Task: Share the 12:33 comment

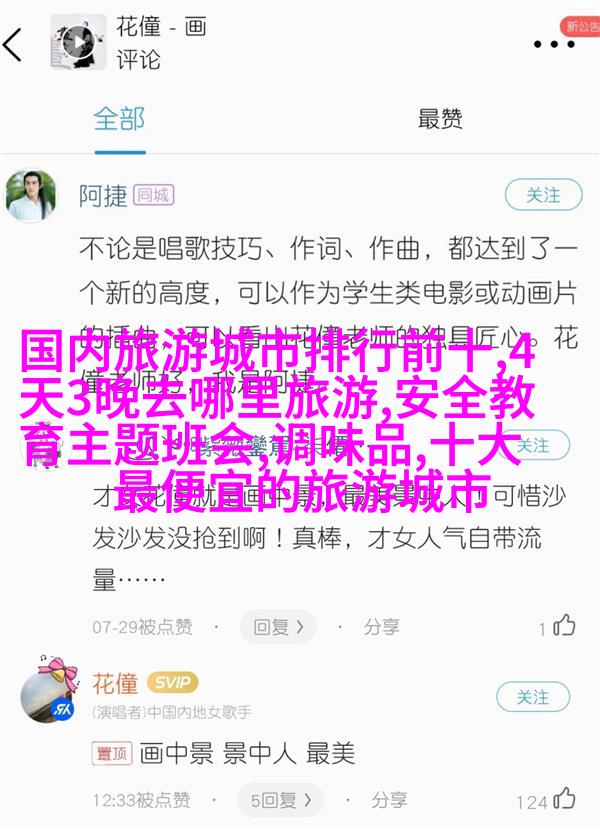Action: (x=381, y=800)
